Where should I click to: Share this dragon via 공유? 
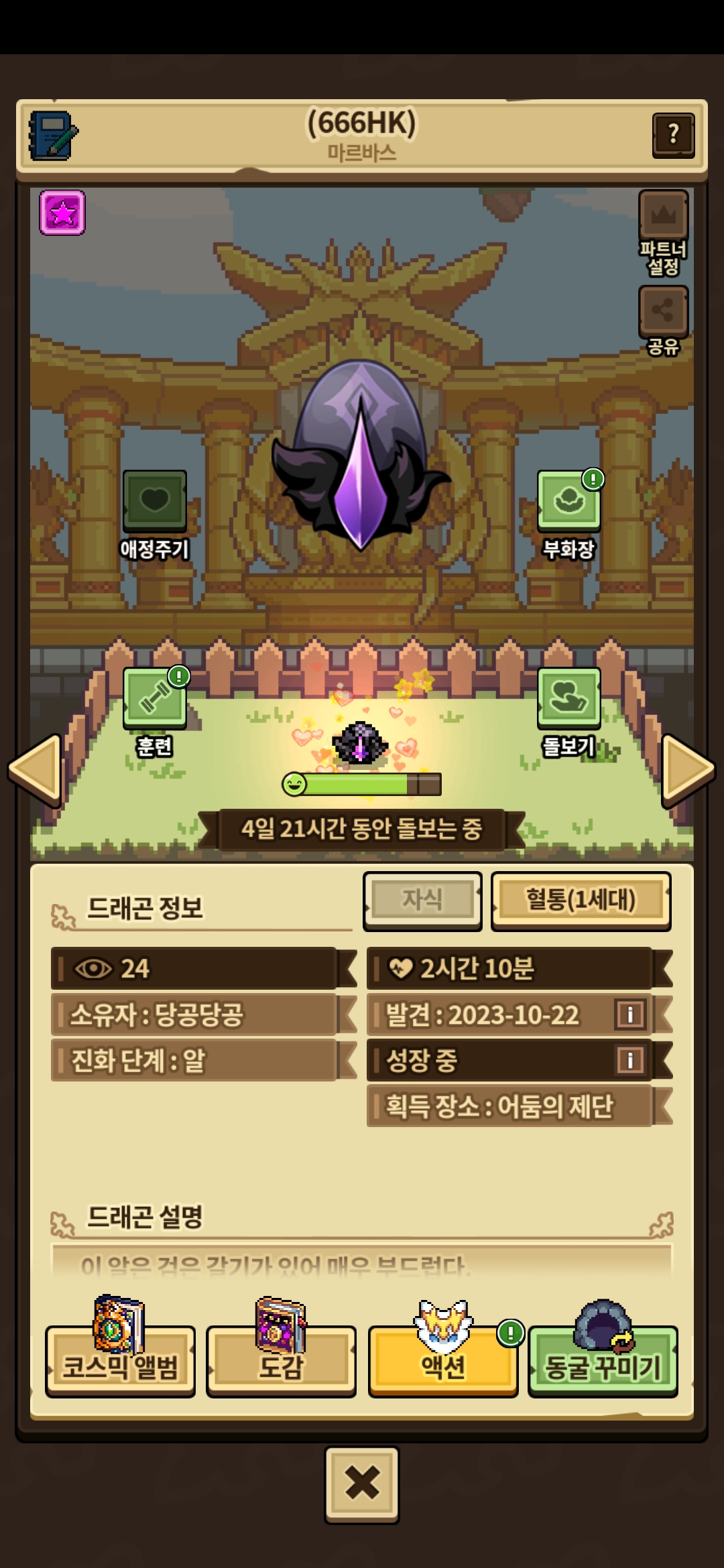[x=663, y=320]
